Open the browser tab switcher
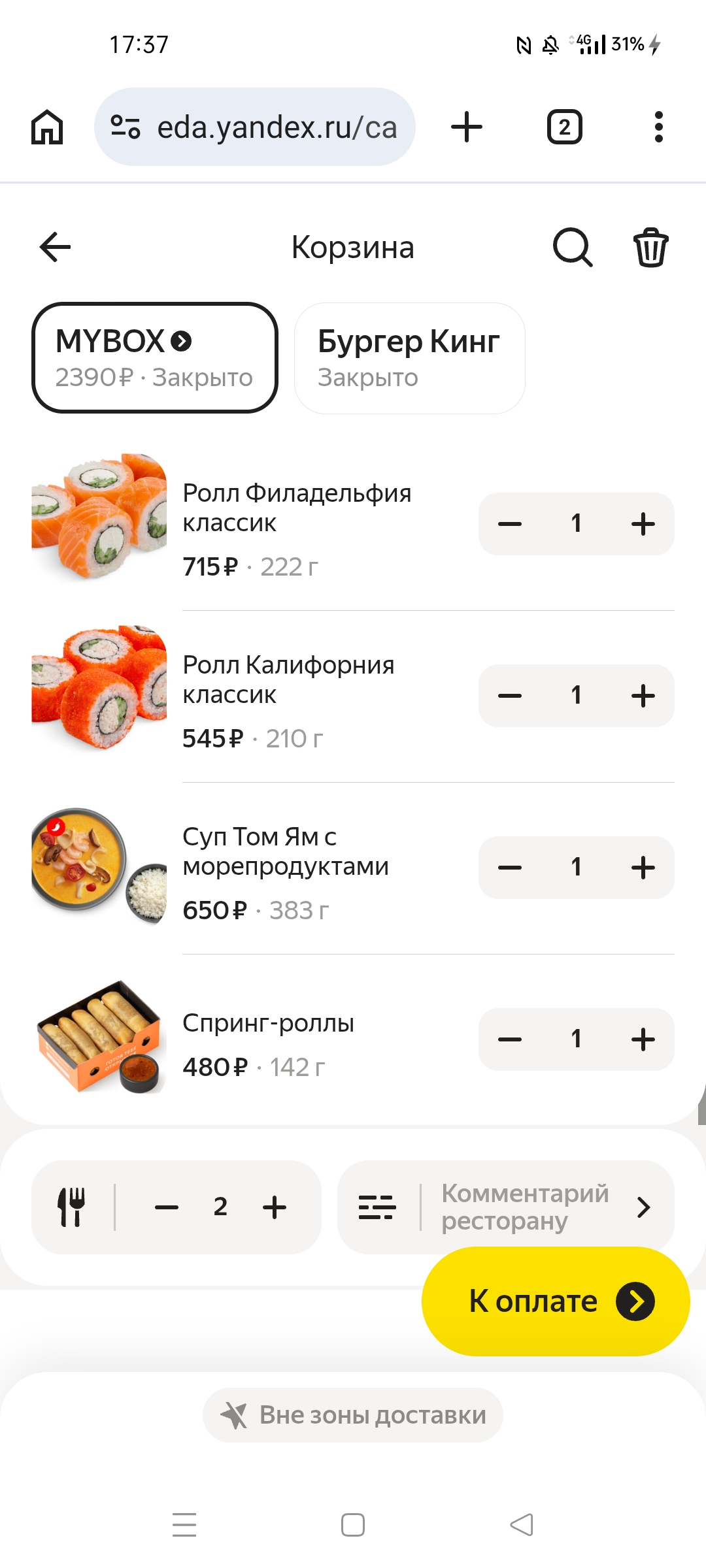Image resolution: width=706 pixels, height=1568 pixels. pyautogui.click(x=564, y=127)
